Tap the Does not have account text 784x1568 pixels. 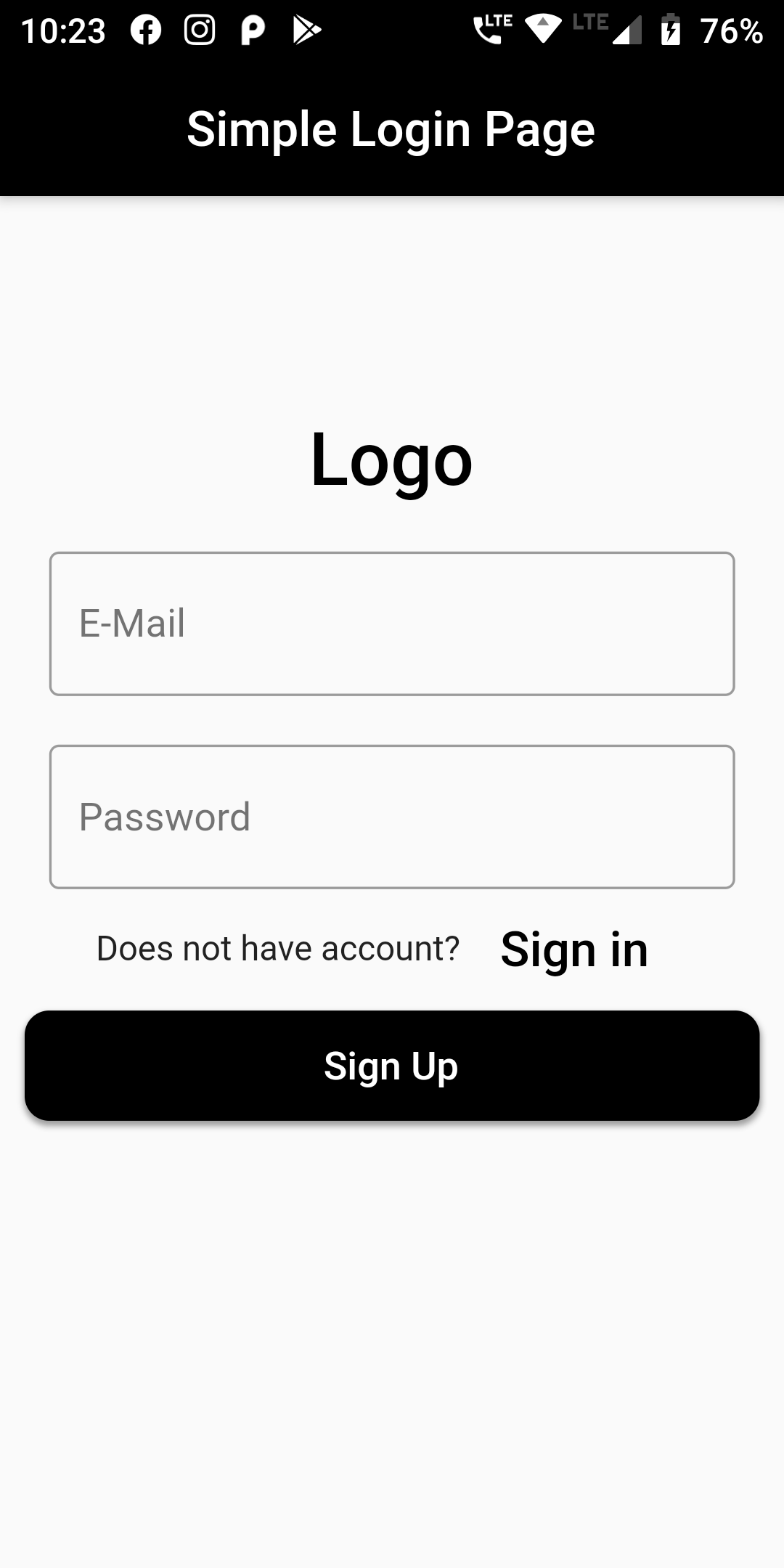(278, 947)
